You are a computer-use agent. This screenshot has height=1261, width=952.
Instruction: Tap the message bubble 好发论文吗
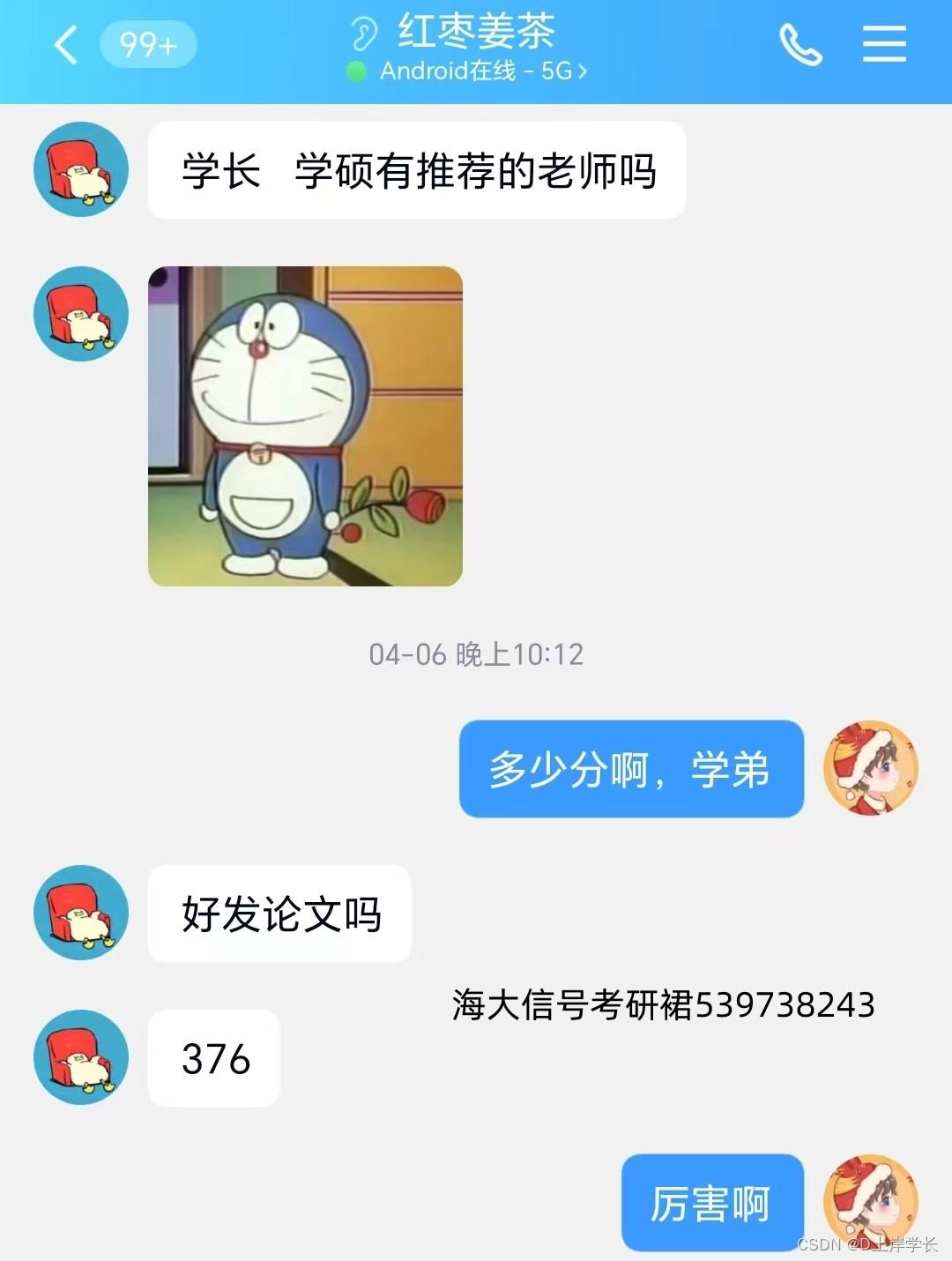click(x=279, y=914)
